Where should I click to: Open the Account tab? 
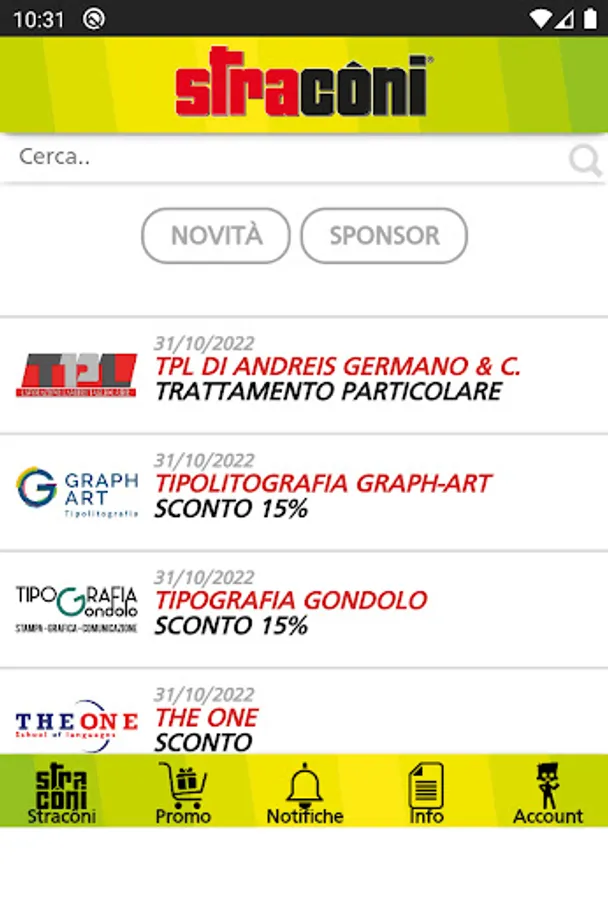click(547, 793)
